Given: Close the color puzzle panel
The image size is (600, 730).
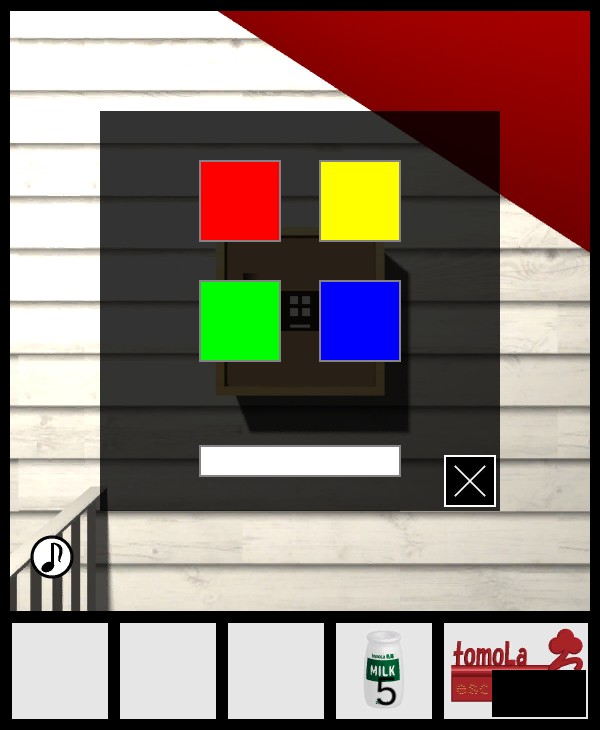Looking at the screenshot, I should [470, 481].
